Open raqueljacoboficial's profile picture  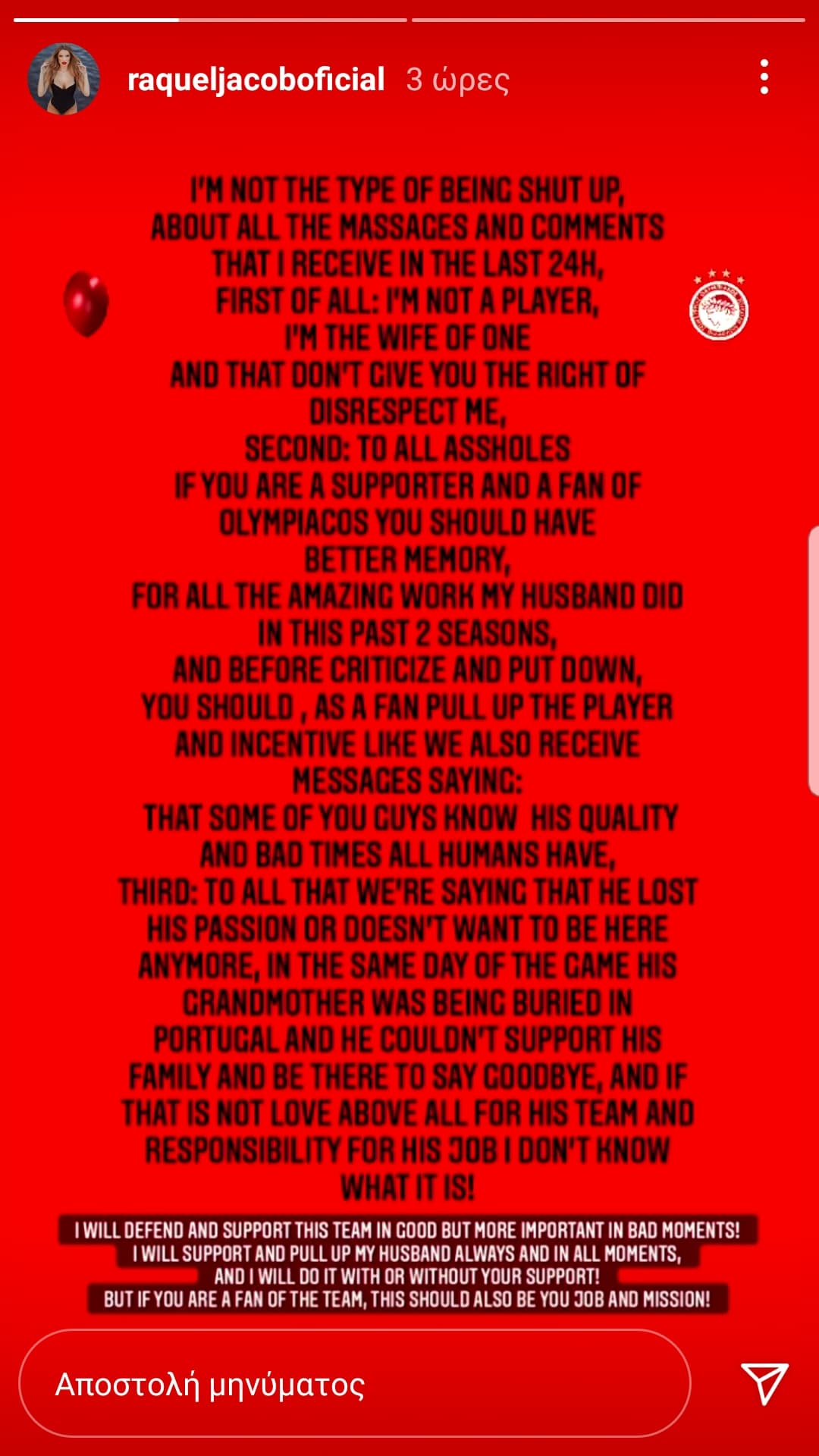click(x=64, y=79)
